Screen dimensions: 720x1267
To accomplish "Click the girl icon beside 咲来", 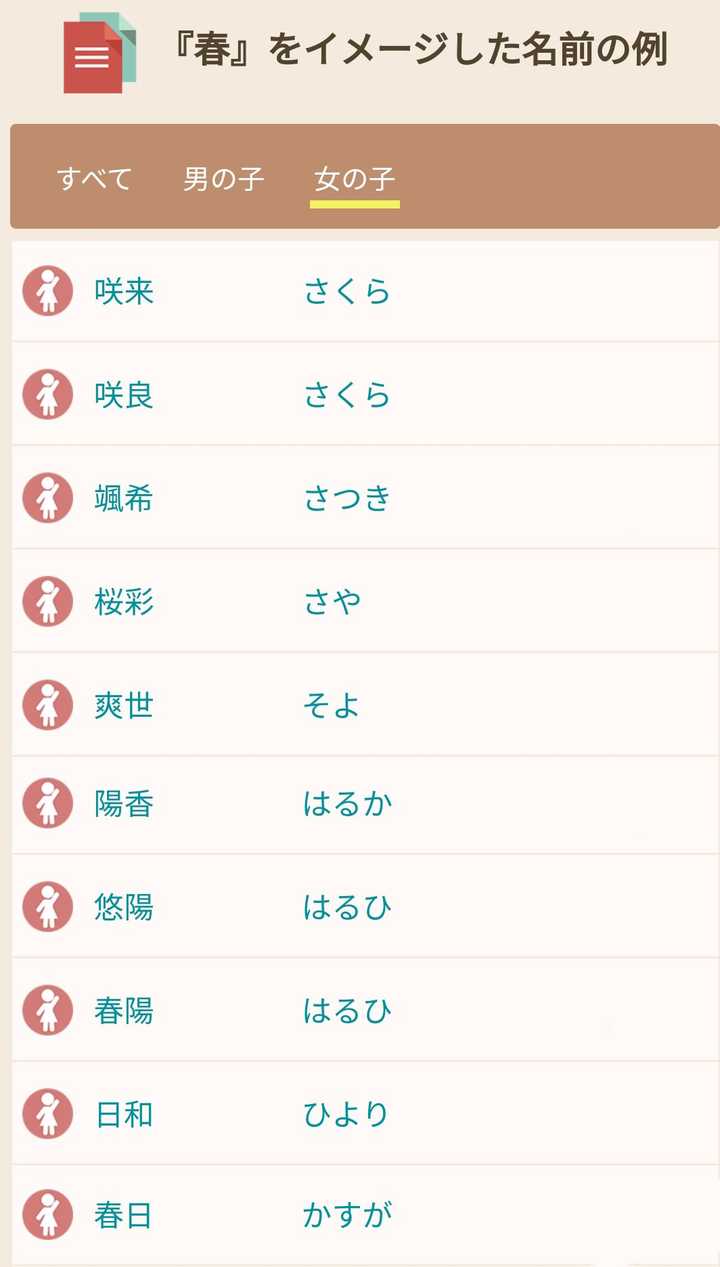I will [47, 291].
